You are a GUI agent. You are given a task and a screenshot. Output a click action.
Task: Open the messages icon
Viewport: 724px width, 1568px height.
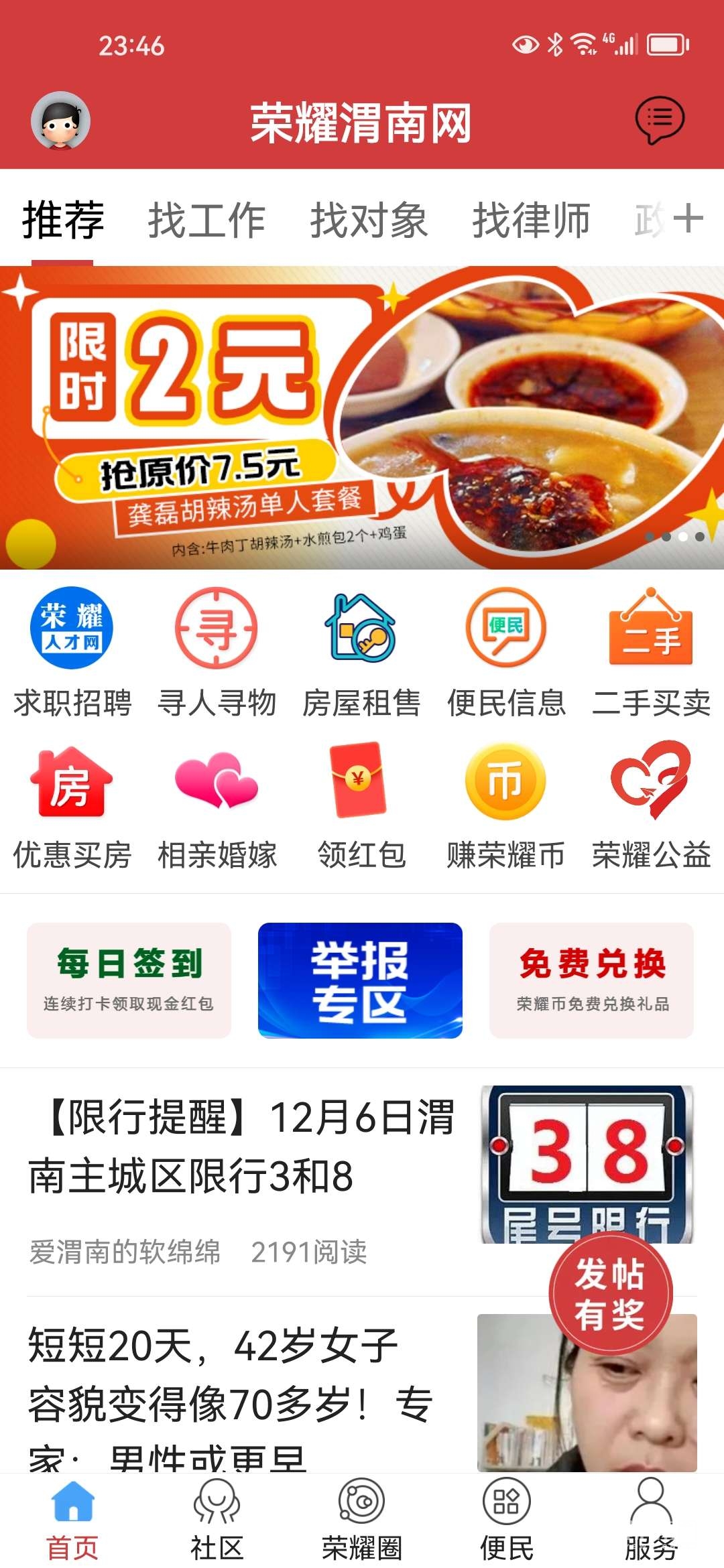pyautogui.click(x=659, y=120)
